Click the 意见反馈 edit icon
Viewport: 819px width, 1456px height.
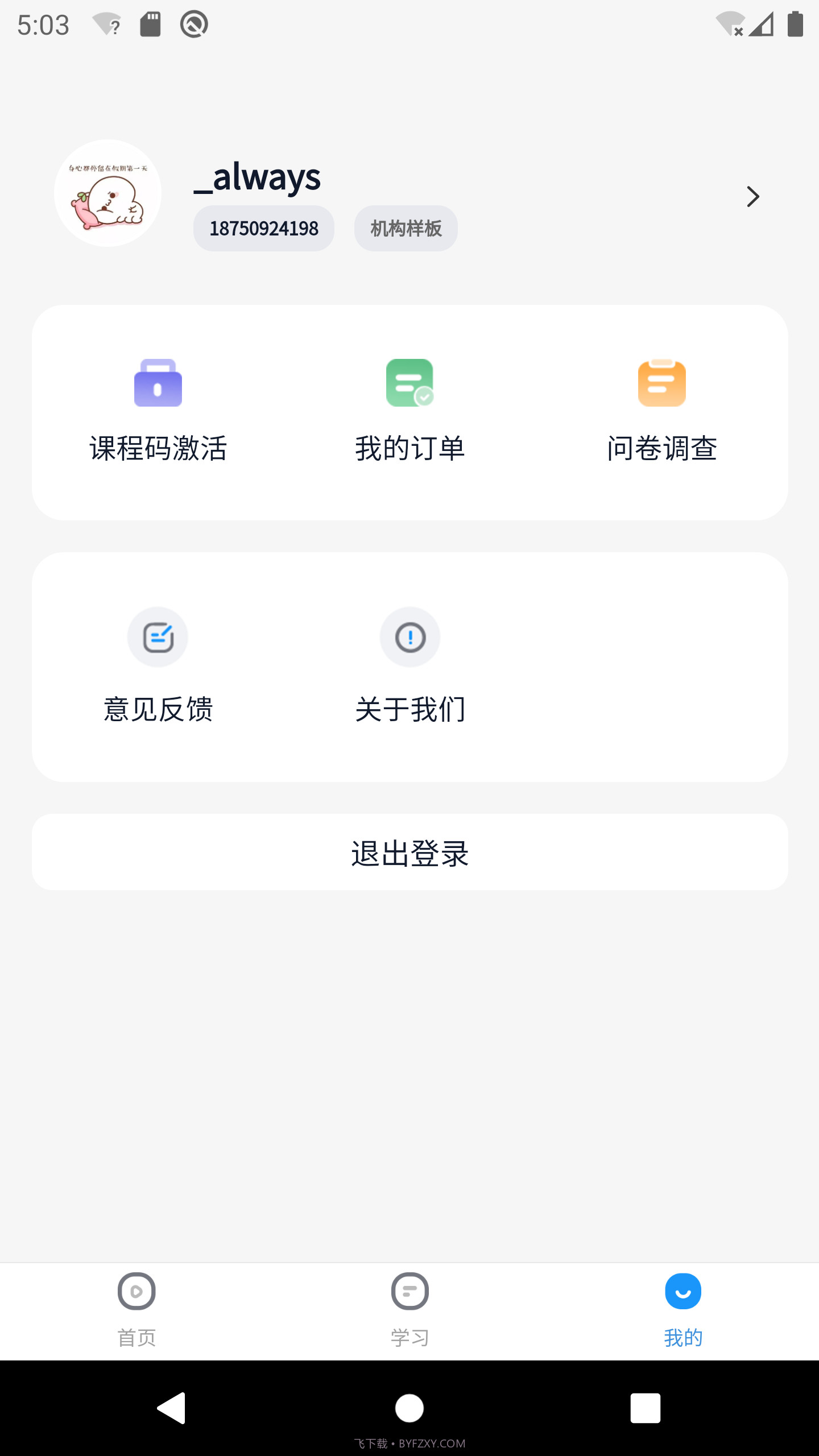pos(158,637)
